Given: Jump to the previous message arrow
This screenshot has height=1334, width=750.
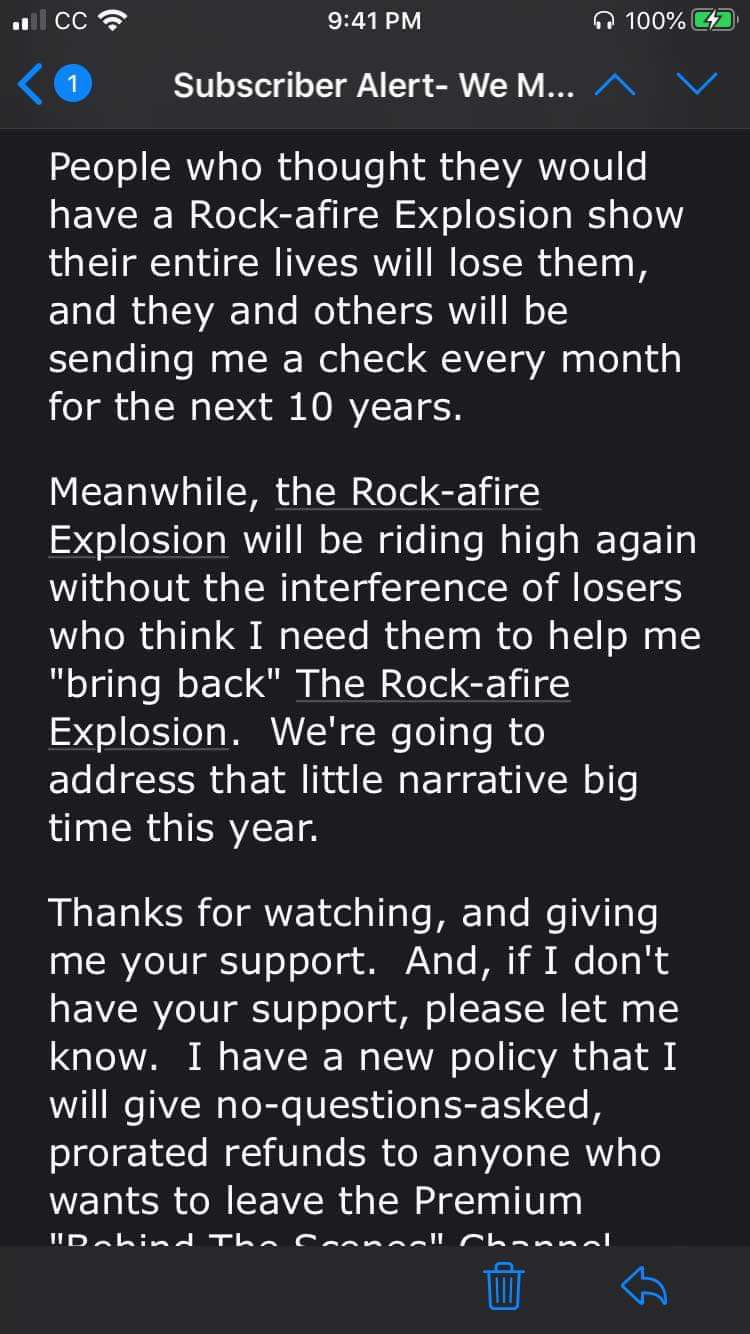Looking at the screenshot, I should tap(616, 86).
